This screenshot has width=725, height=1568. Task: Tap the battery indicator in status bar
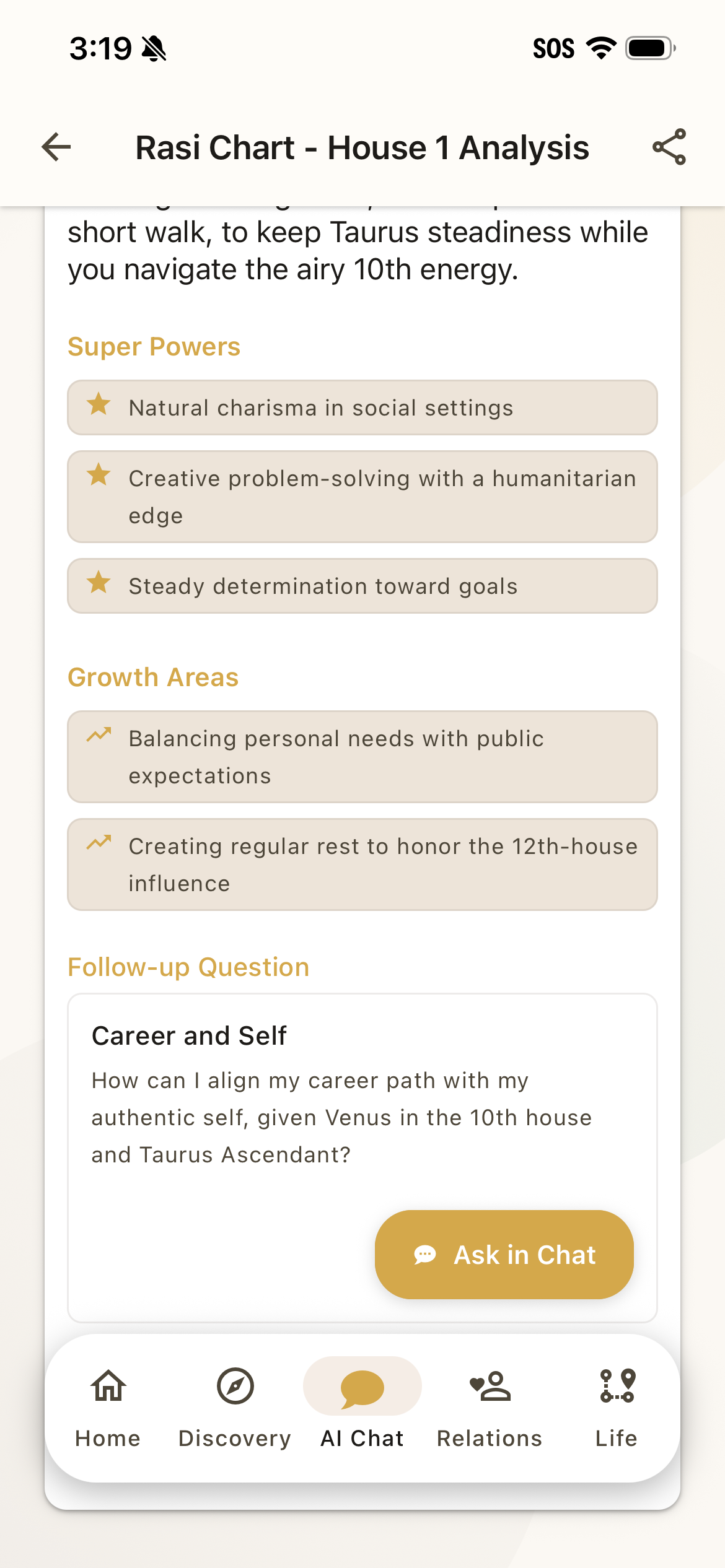648,48
